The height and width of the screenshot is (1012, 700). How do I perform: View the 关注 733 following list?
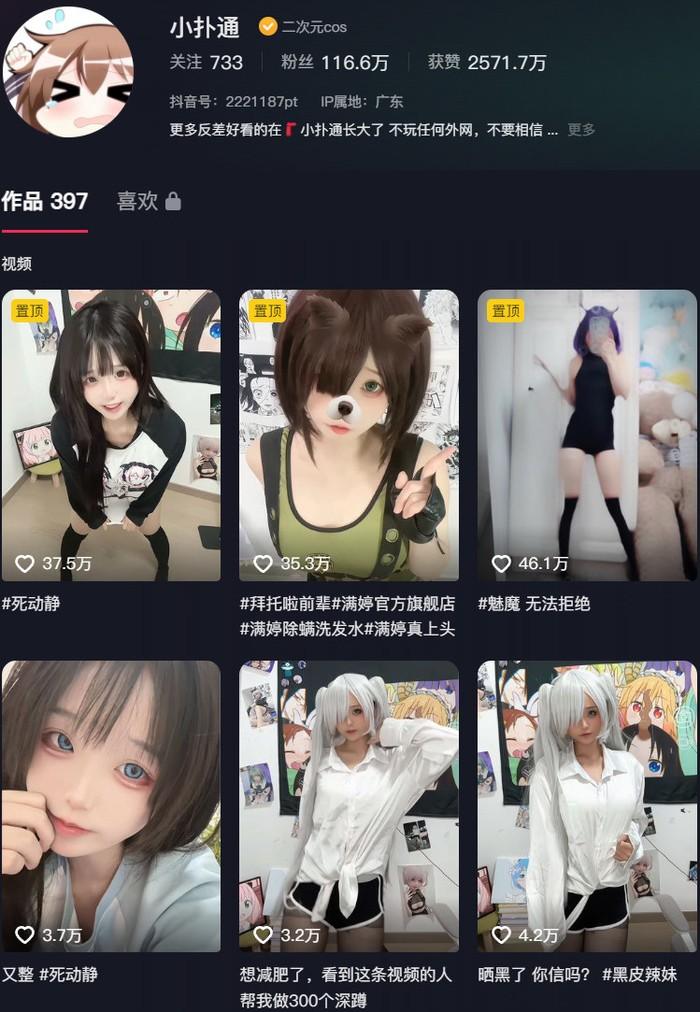[x=206, y=62]
